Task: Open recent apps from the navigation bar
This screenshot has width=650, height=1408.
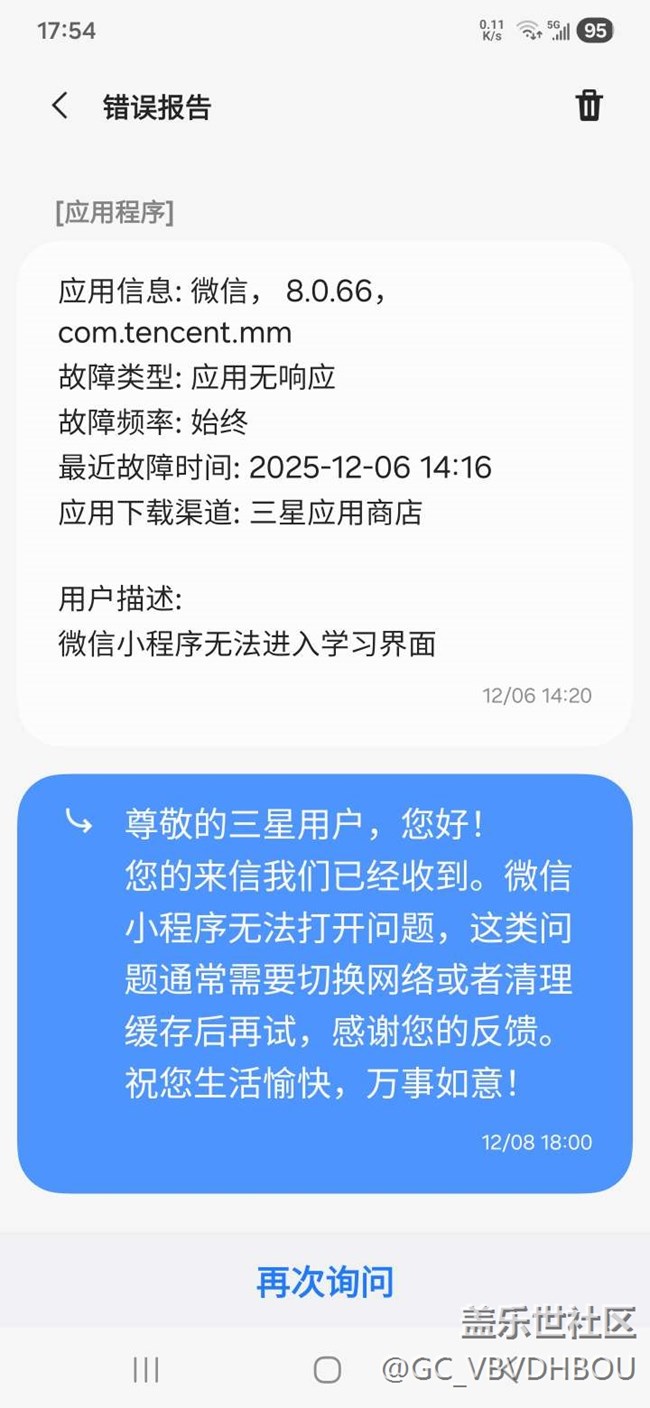Action: click(x=146, y=1369)
